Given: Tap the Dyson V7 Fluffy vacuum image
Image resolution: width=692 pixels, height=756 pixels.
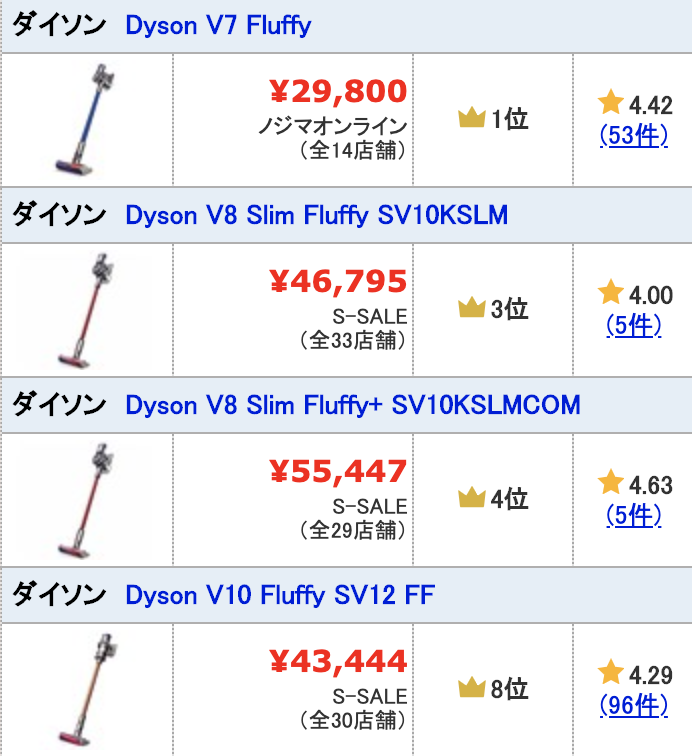Looking at the screenshot, I should point(87,120).
